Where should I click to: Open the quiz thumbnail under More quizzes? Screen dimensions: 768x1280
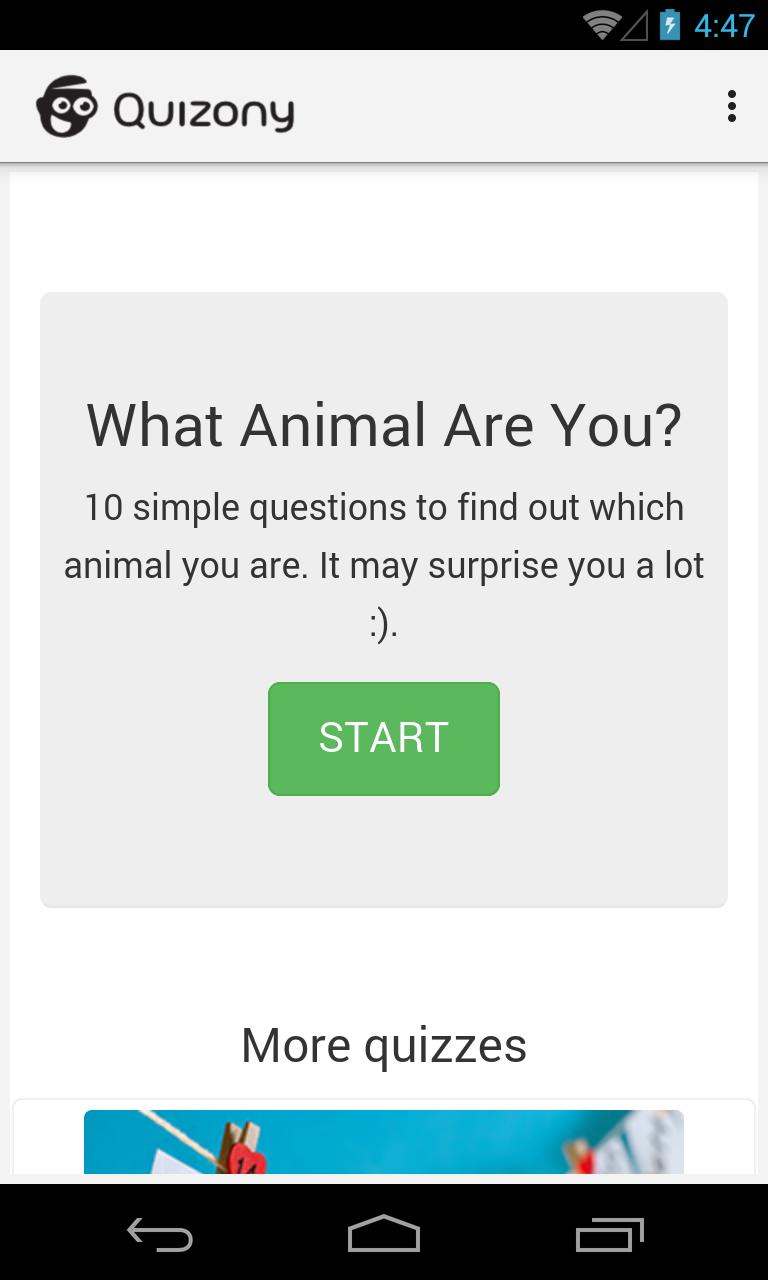tap(383, 1150)
